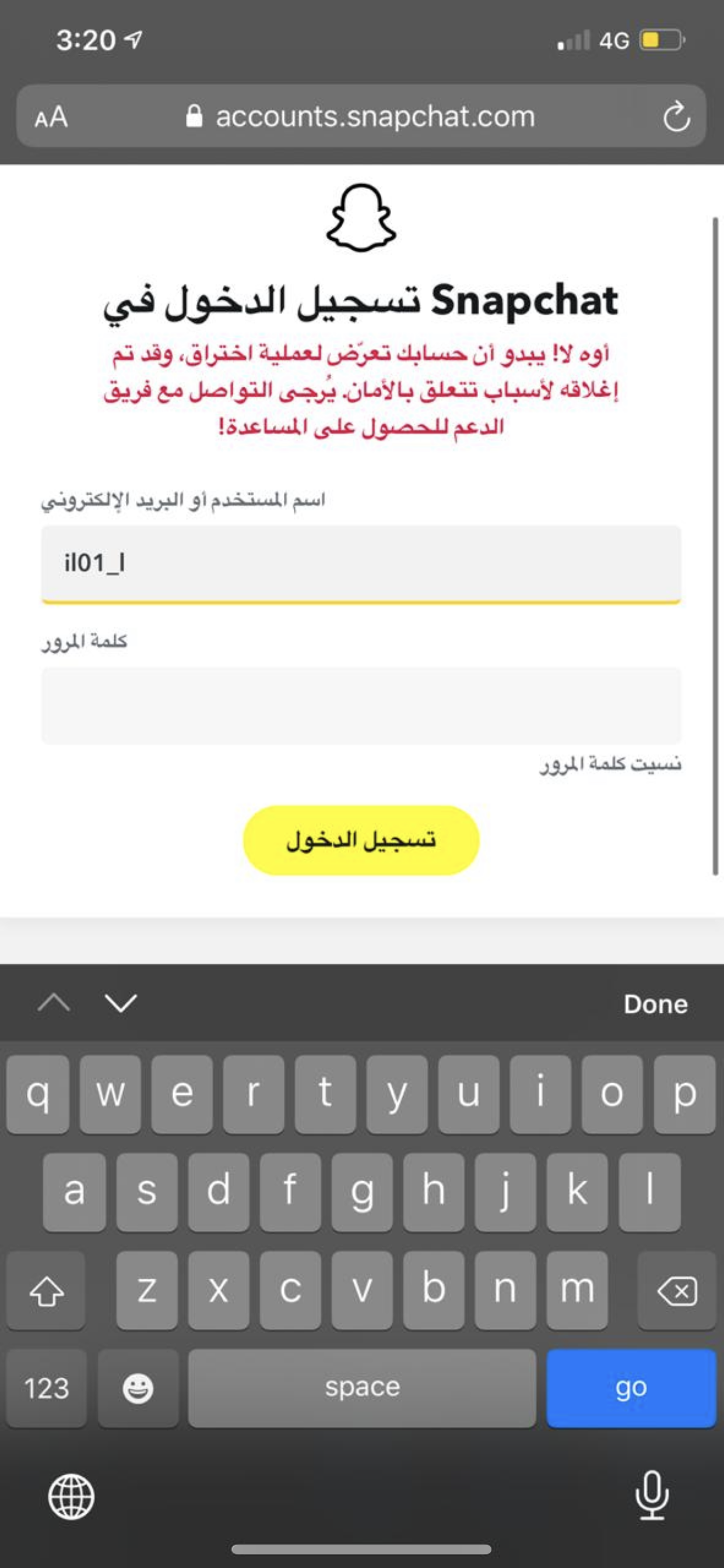Open the forgot password link
This screenshot has height=1568, width=724.
(x=610, y=764)
